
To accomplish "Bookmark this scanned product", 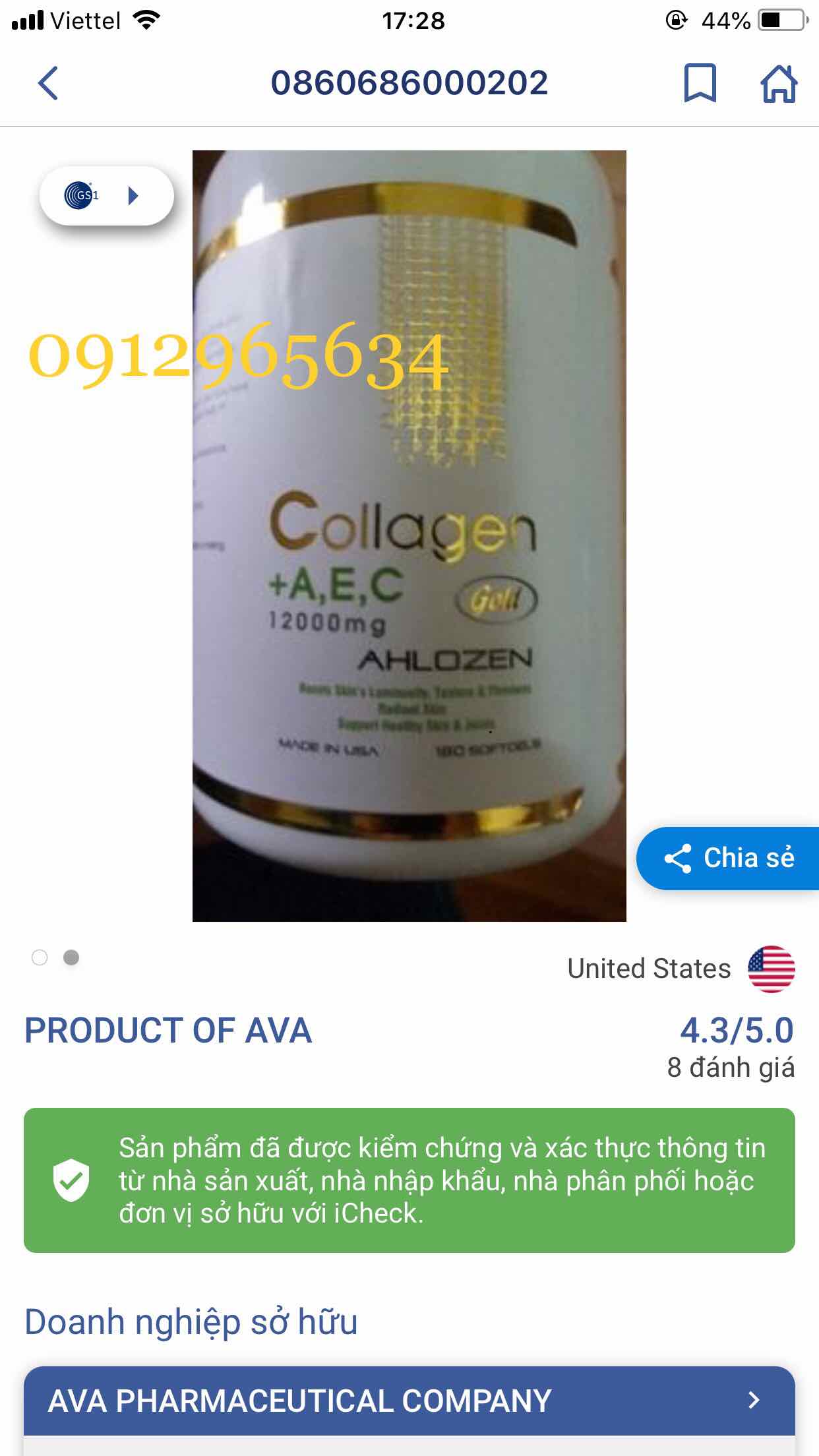I will tap(700, 83).
